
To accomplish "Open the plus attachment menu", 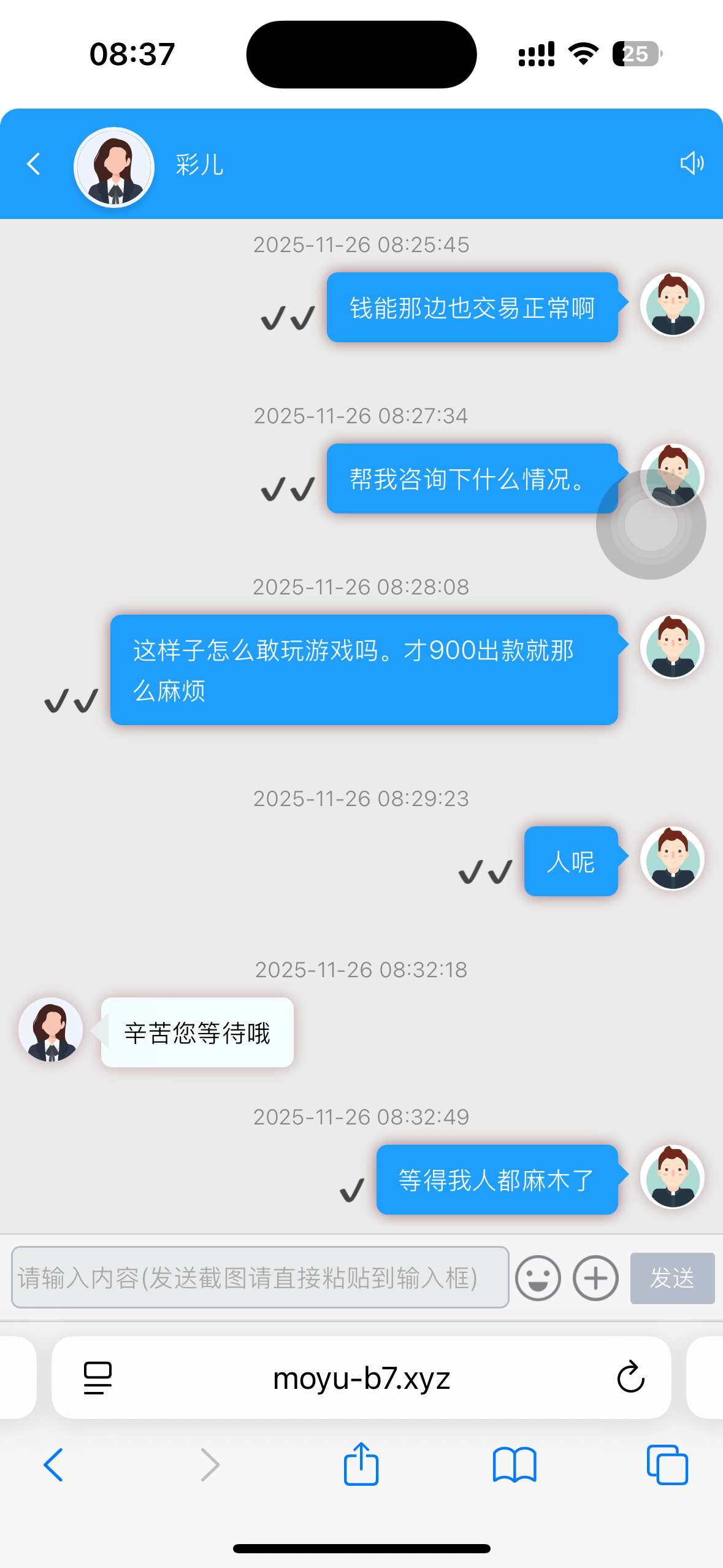I will 595,1278.
